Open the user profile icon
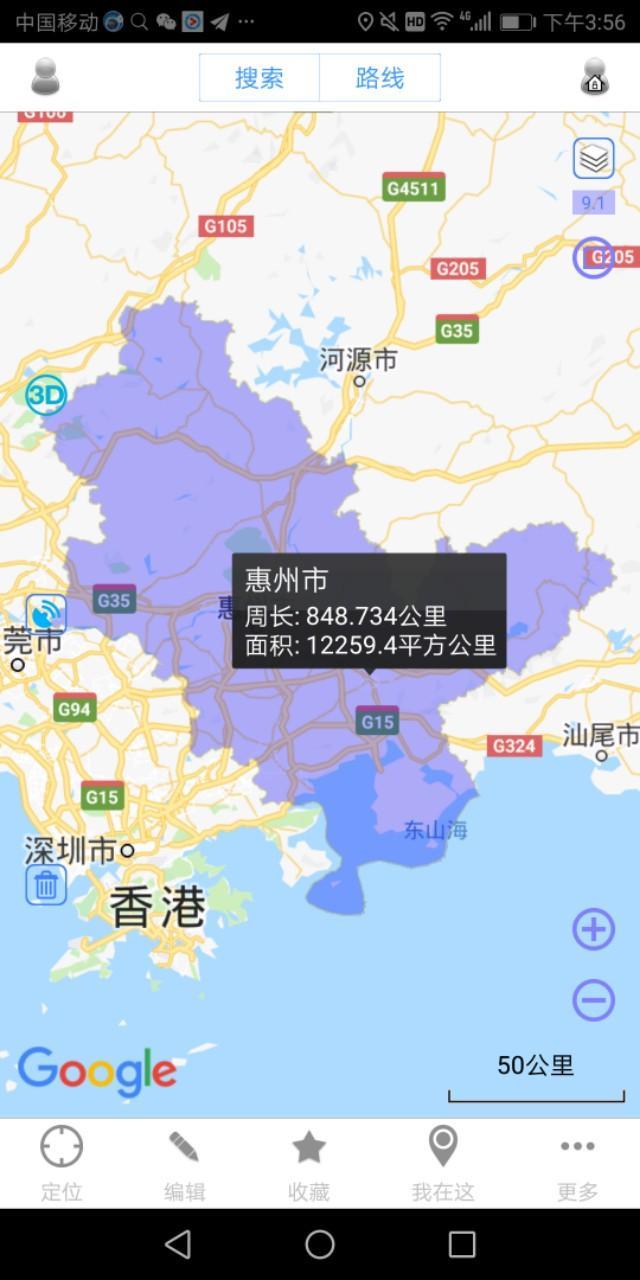This screenshot has width=640, height=1280. (x=45, y=77)
